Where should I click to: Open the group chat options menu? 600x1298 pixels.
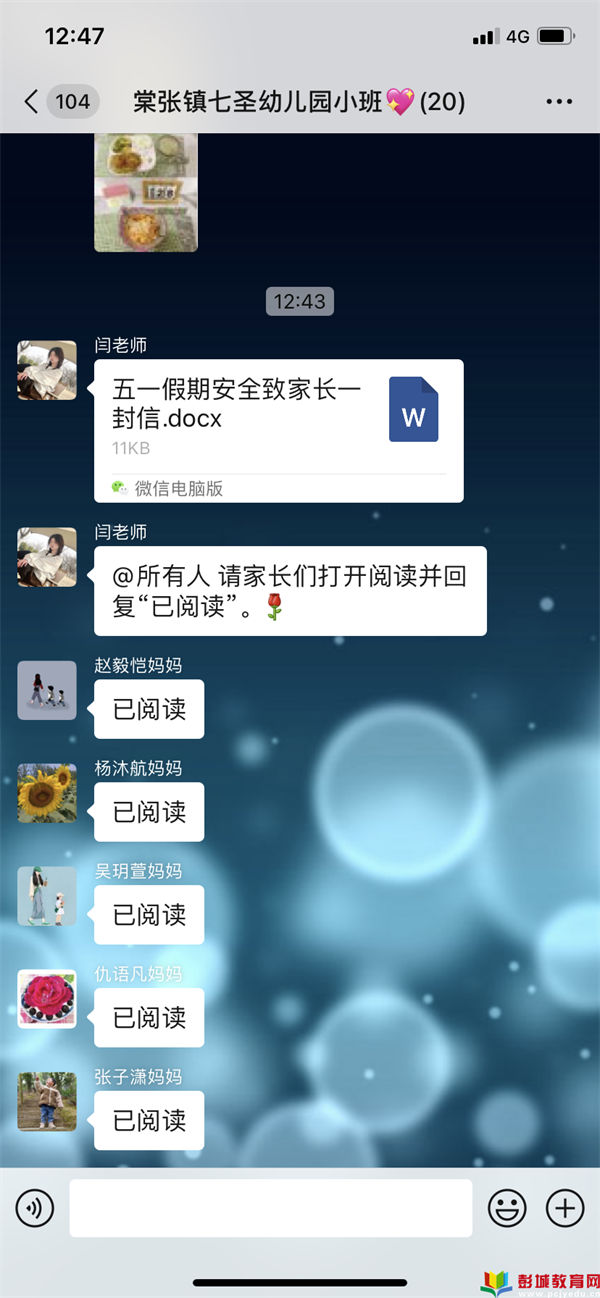coord(558,101)
